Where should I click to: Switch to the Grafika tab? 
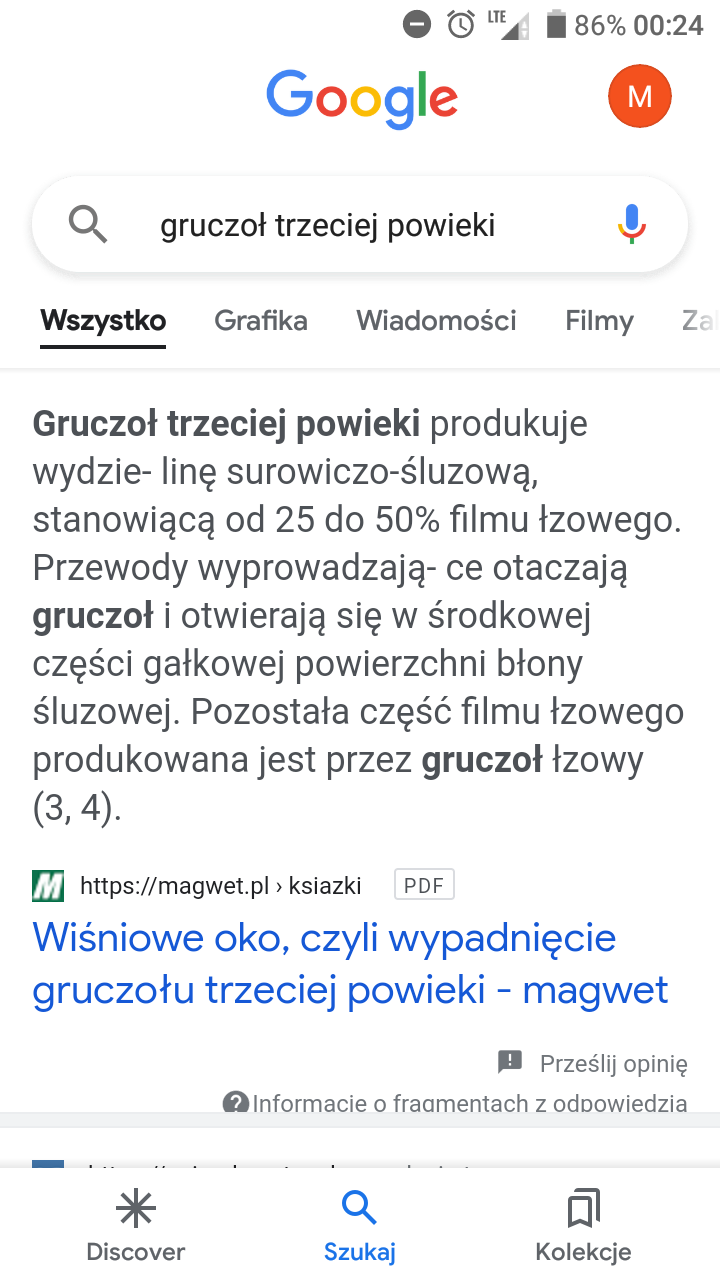click(261, 321)
